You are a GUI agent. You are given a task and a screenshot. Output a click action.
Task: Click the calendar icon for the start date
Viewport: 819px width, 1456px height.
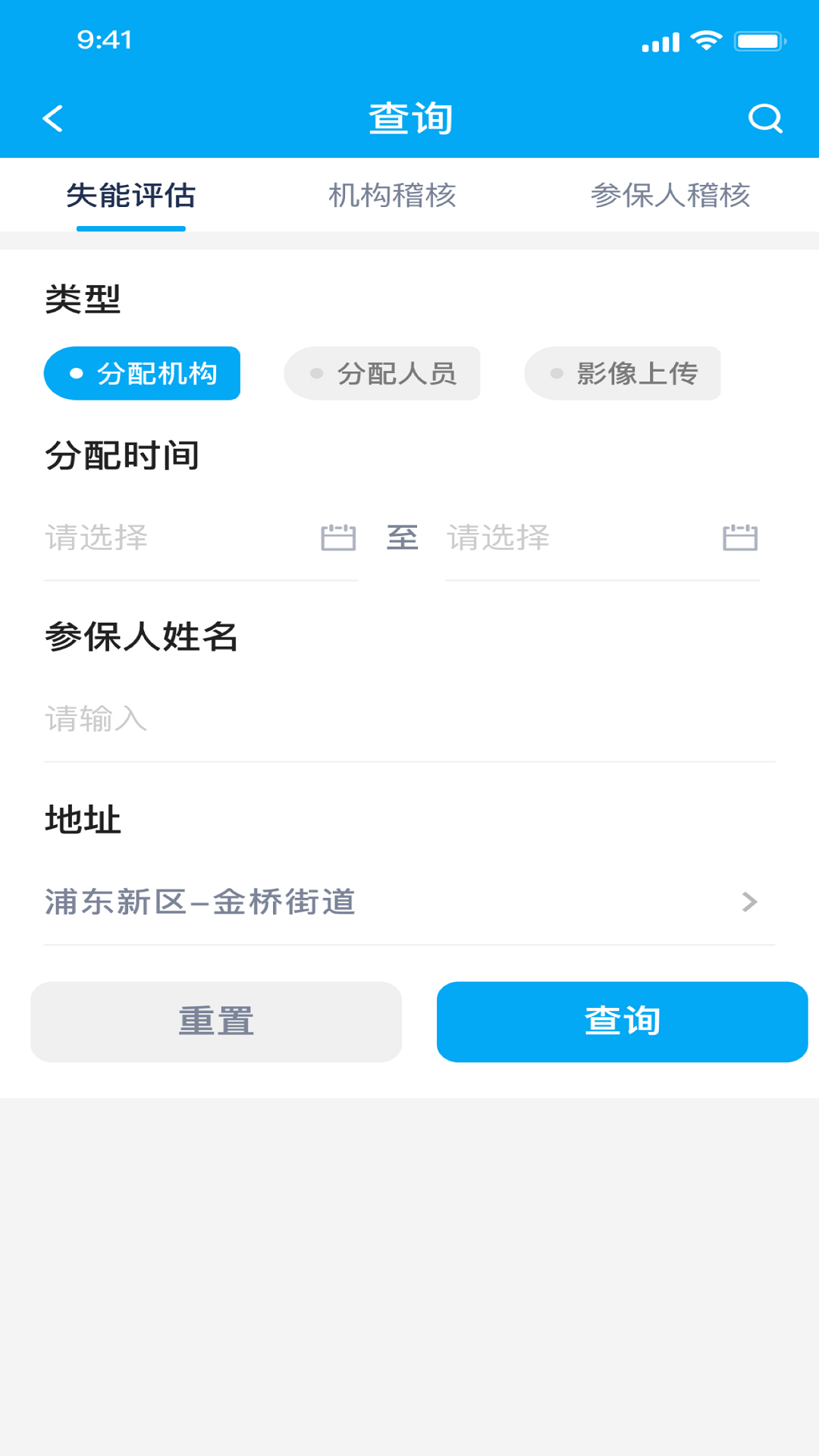(337, 538)
